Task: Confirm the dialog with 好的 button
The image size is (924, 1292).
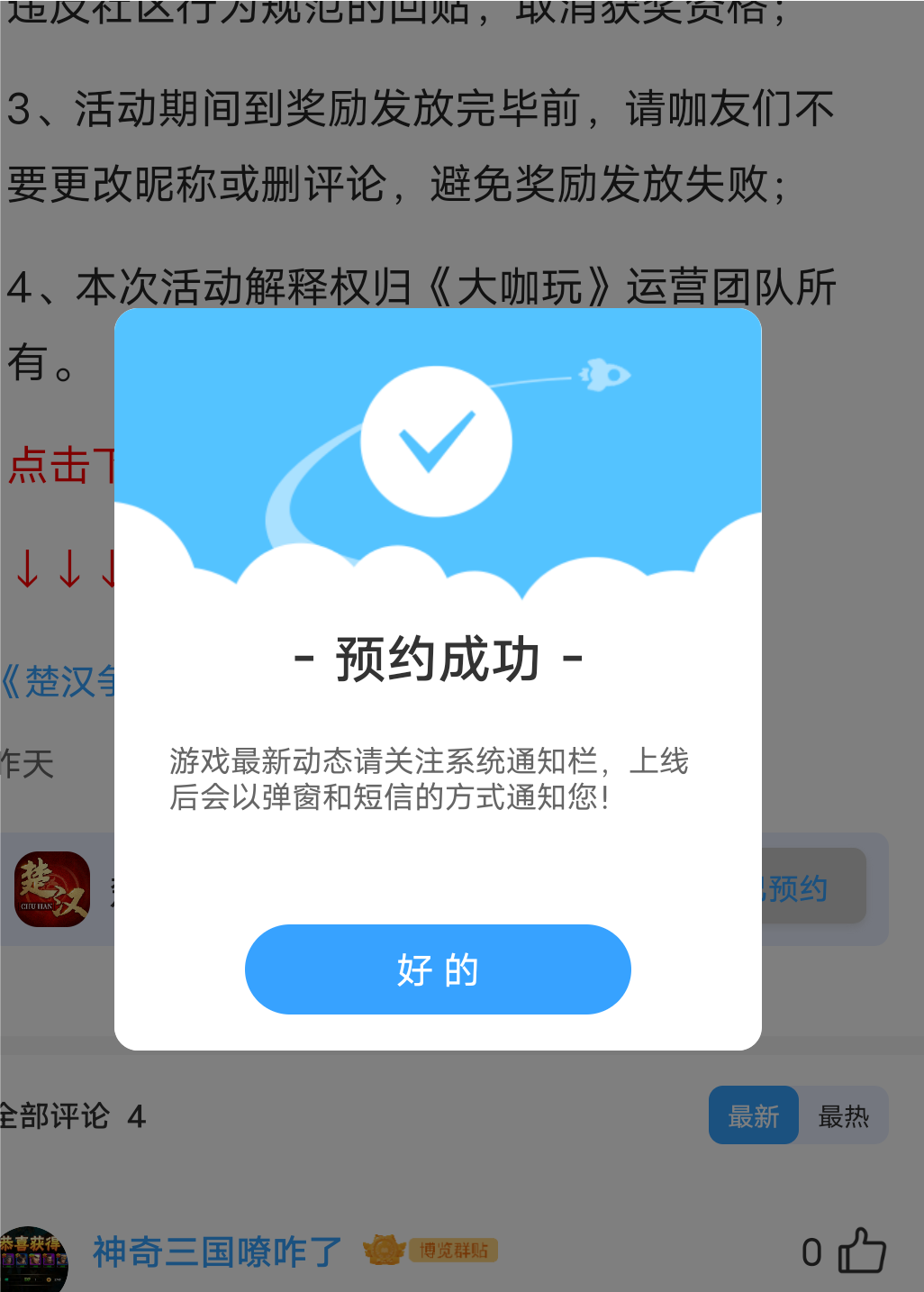Action: pos(438,969)
